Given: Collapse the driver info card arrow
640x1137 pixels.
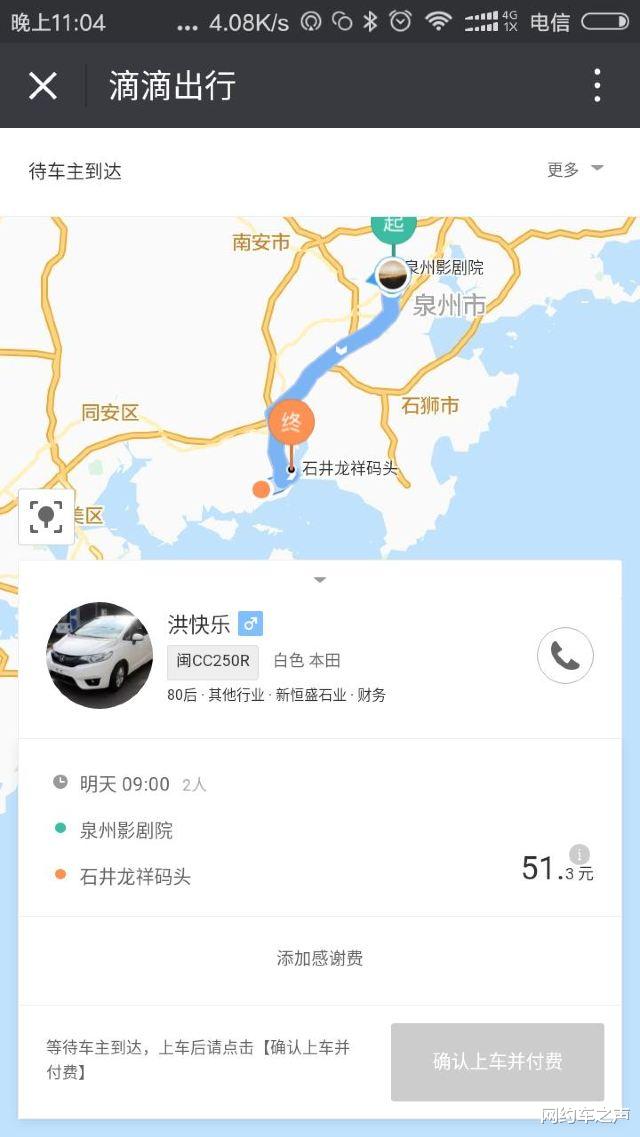Looking at the screenshot, I should click(x=320, y=579).
